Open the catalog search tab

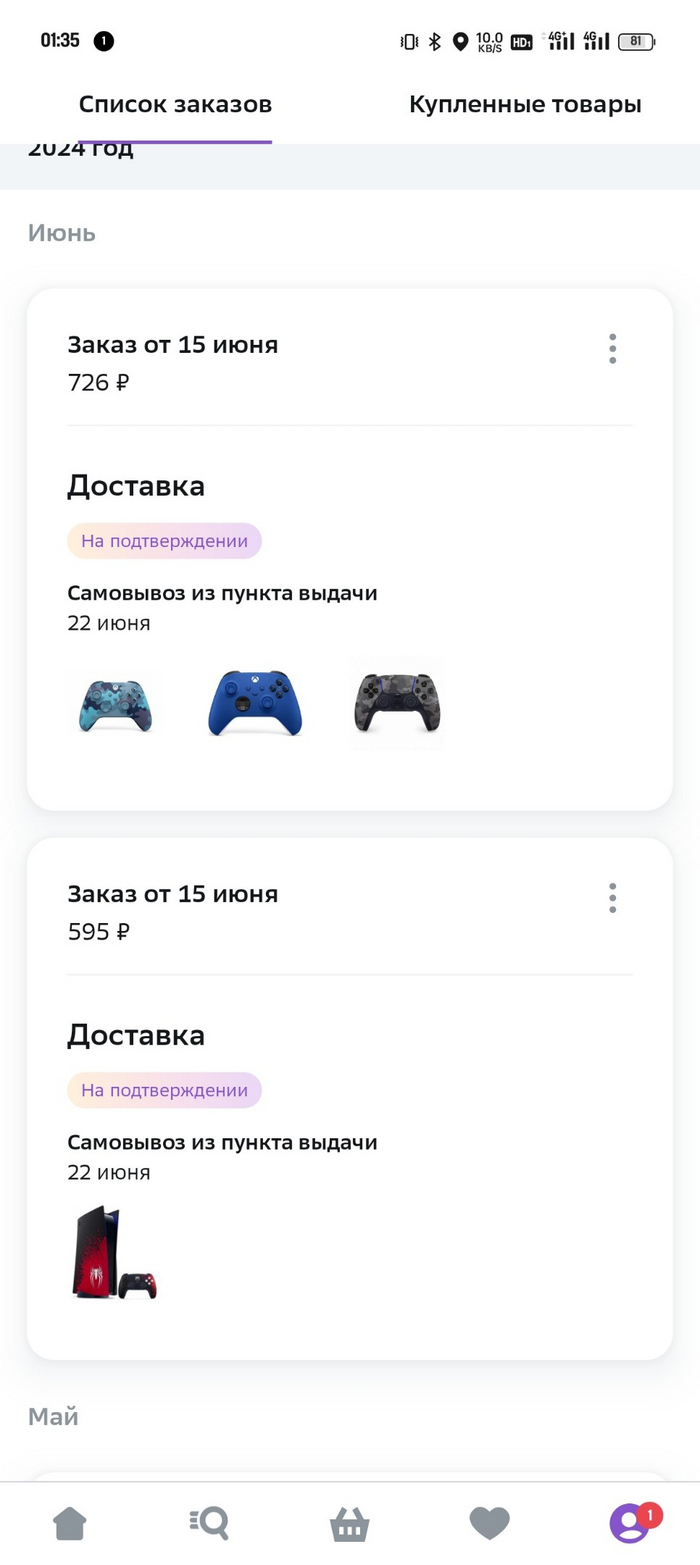[x=209, y=1524]
